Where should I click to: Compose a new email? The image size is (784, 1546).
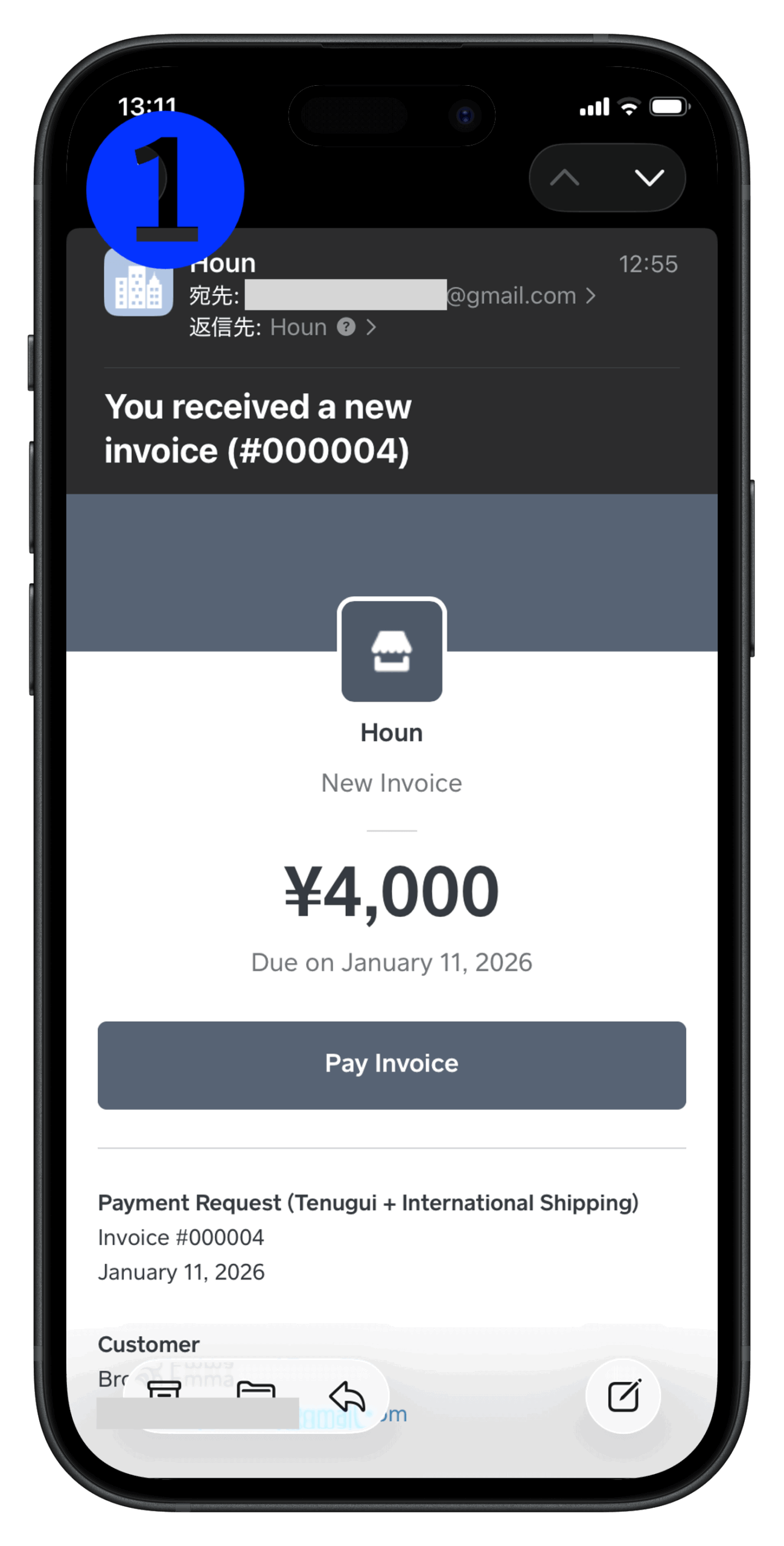[x=623, y=1396]
